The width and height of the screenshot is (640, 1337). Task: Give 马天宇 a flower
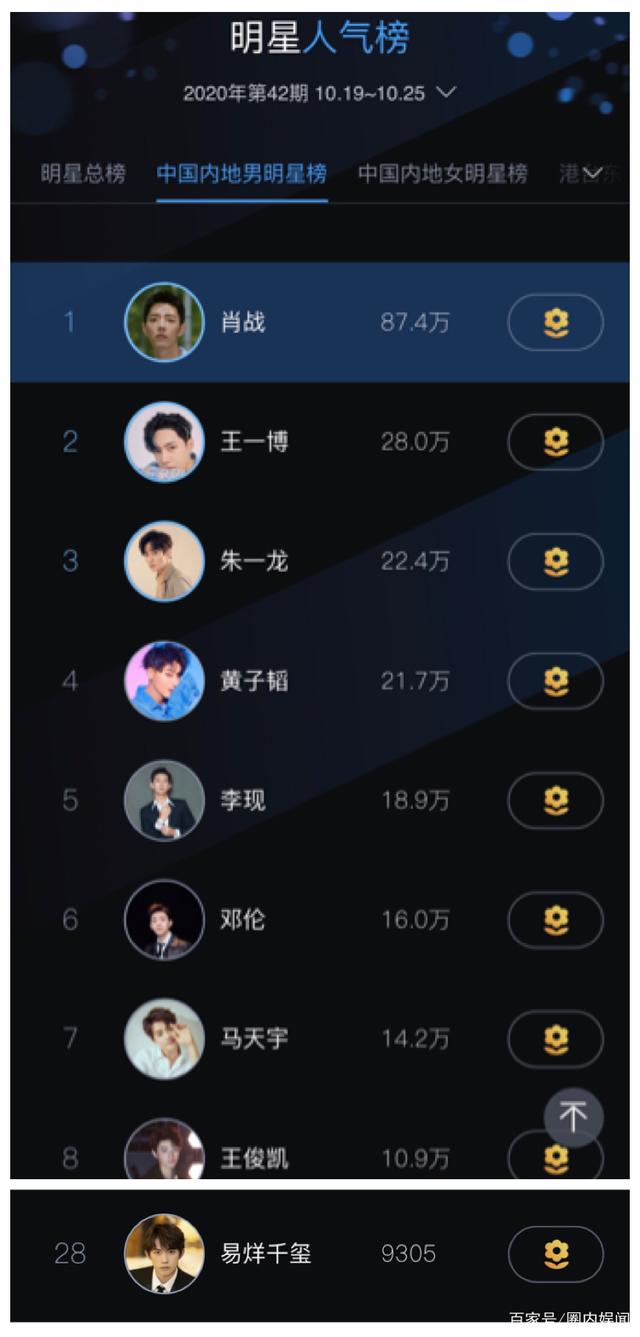pos(555,1039)
